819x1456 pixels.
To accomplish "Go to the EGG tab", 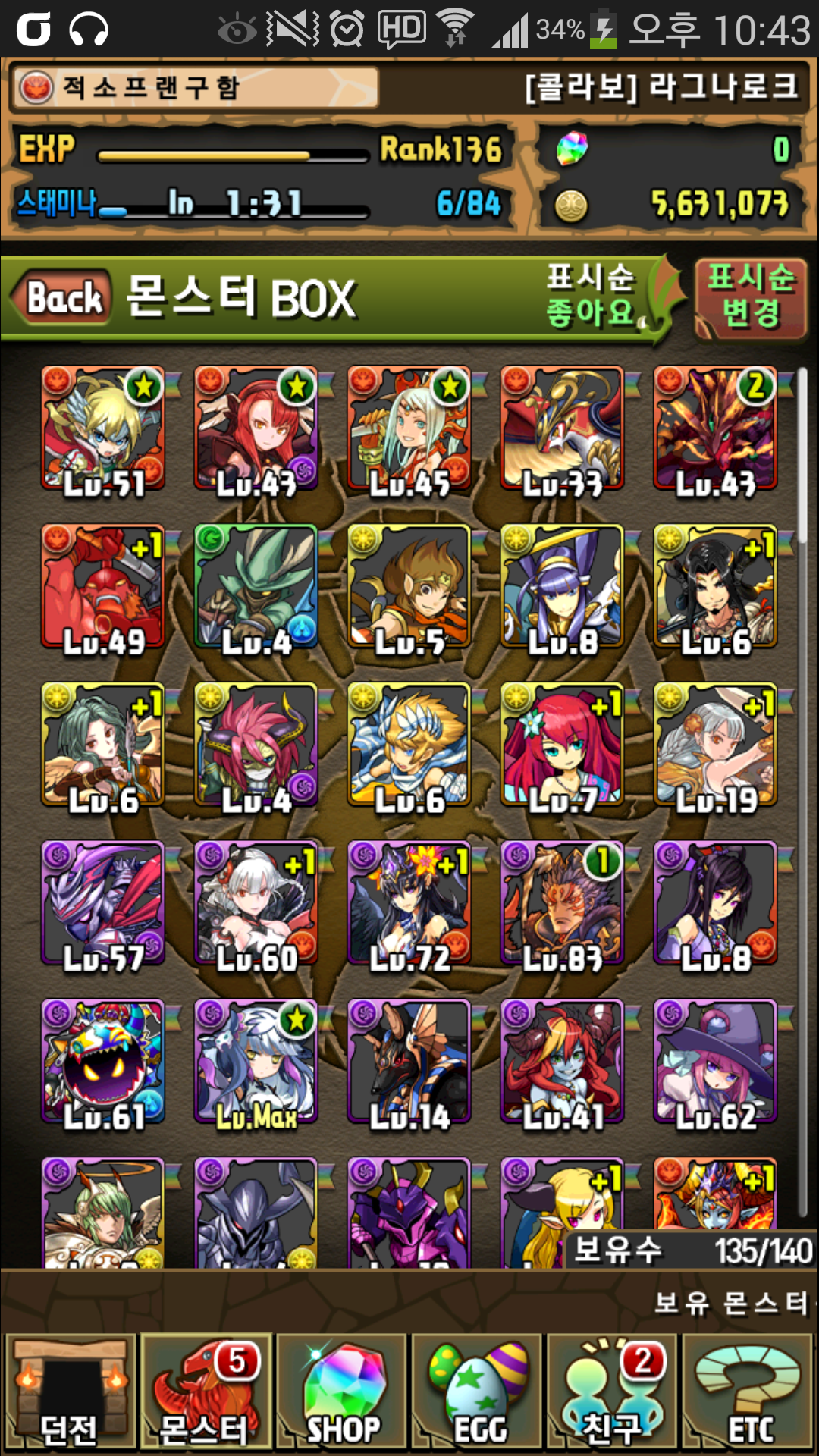I will [x=478, y=1393].
